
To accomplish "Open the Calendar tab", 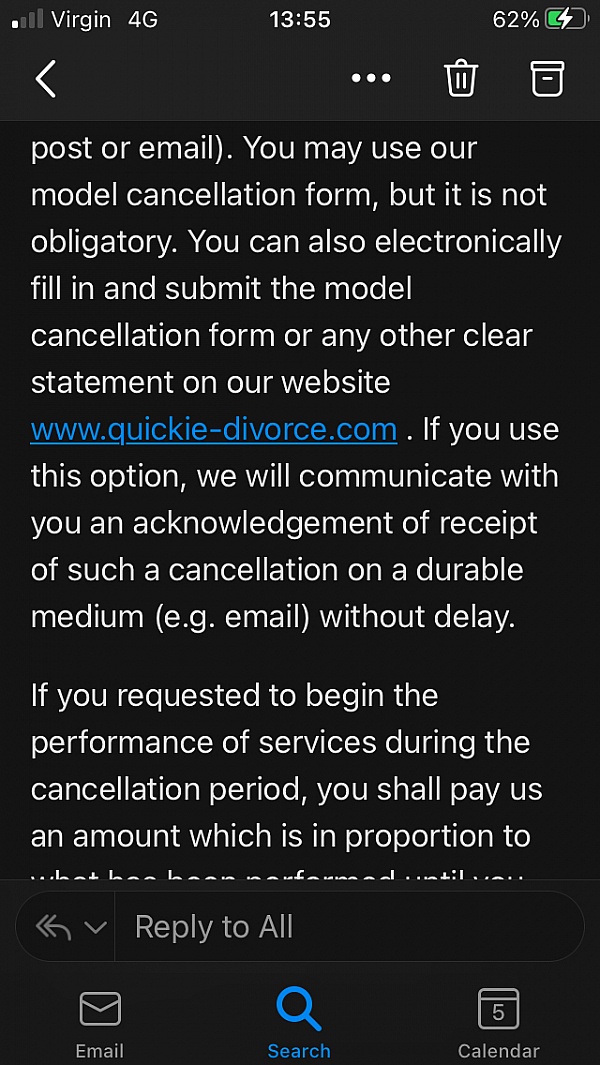I will pyautogui.click(x=498, y=1023).
